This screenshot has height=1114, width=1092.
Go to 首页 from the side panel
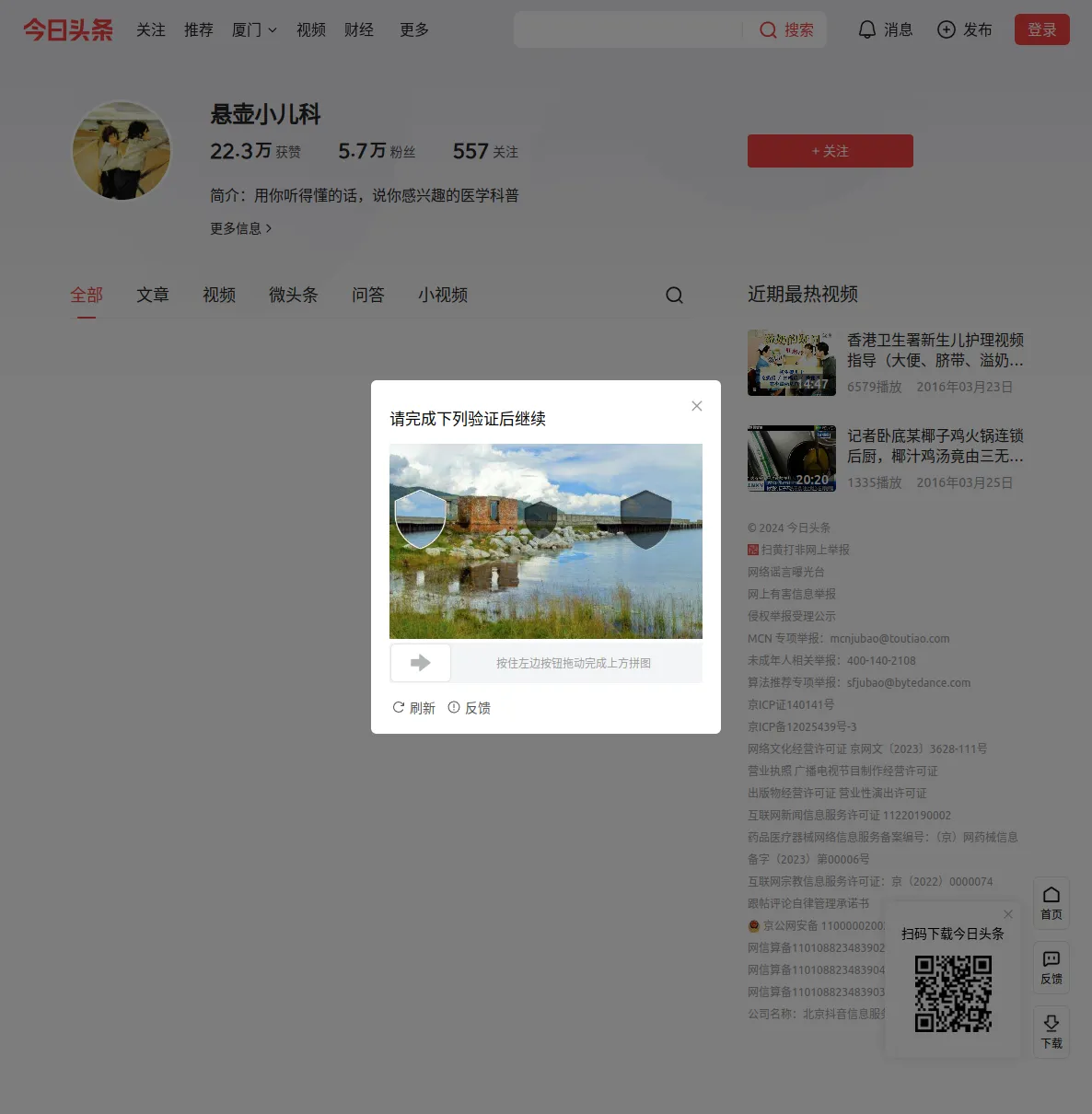point(1051,902)
